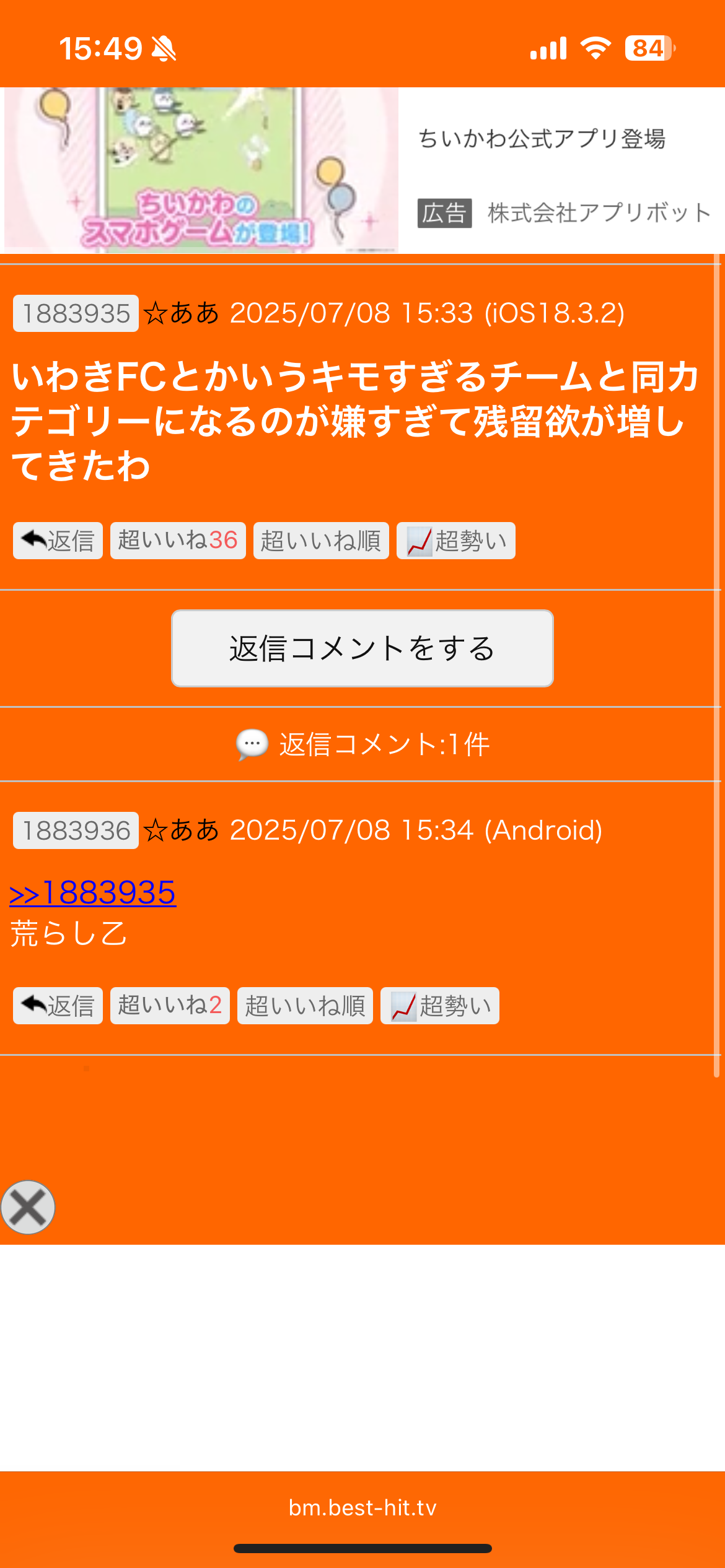Tap post number 1883936 badge
The height and width of the screenshot is (1568, 725).
pyautogui.click(x=76, y=830)
